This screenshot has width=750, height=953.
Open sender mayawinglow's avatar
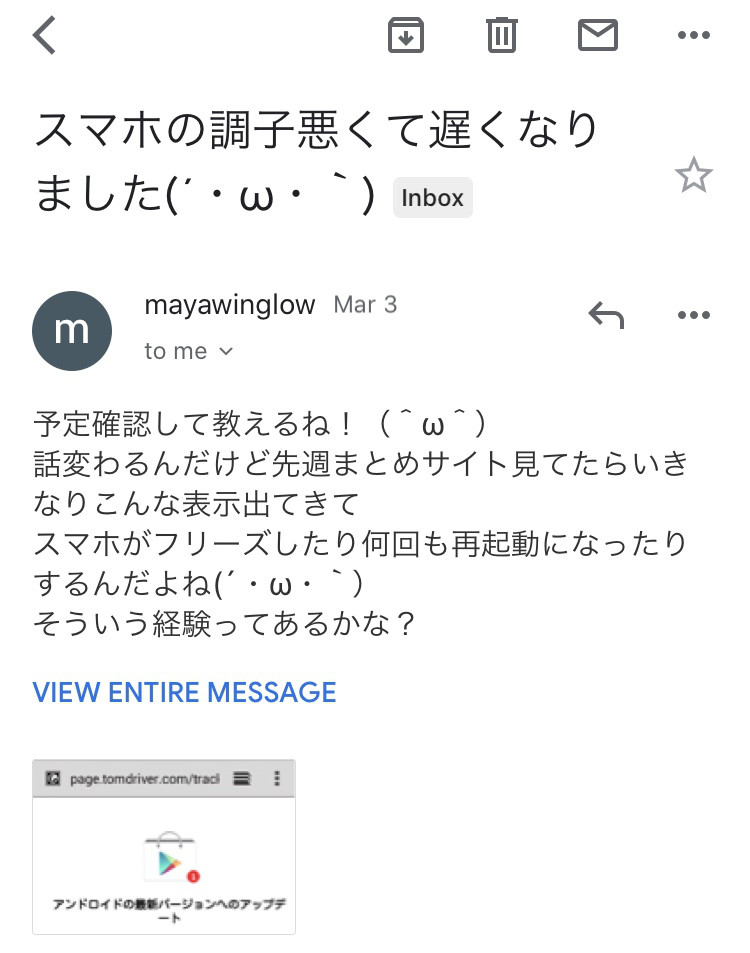(x=72, y=331)
